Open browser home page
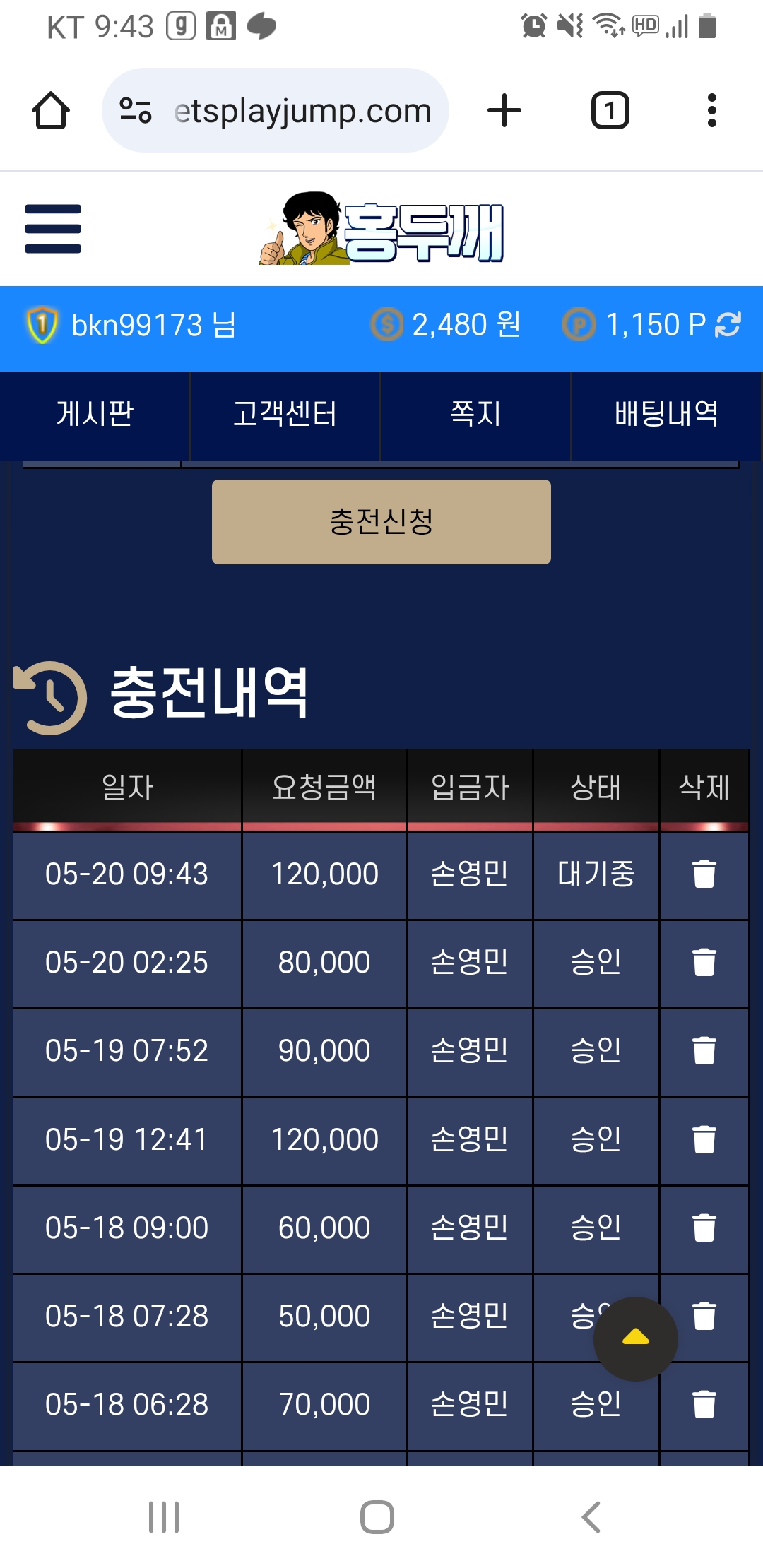Image resolution: width=763 pixels, height=1568 pixels. 51,111
